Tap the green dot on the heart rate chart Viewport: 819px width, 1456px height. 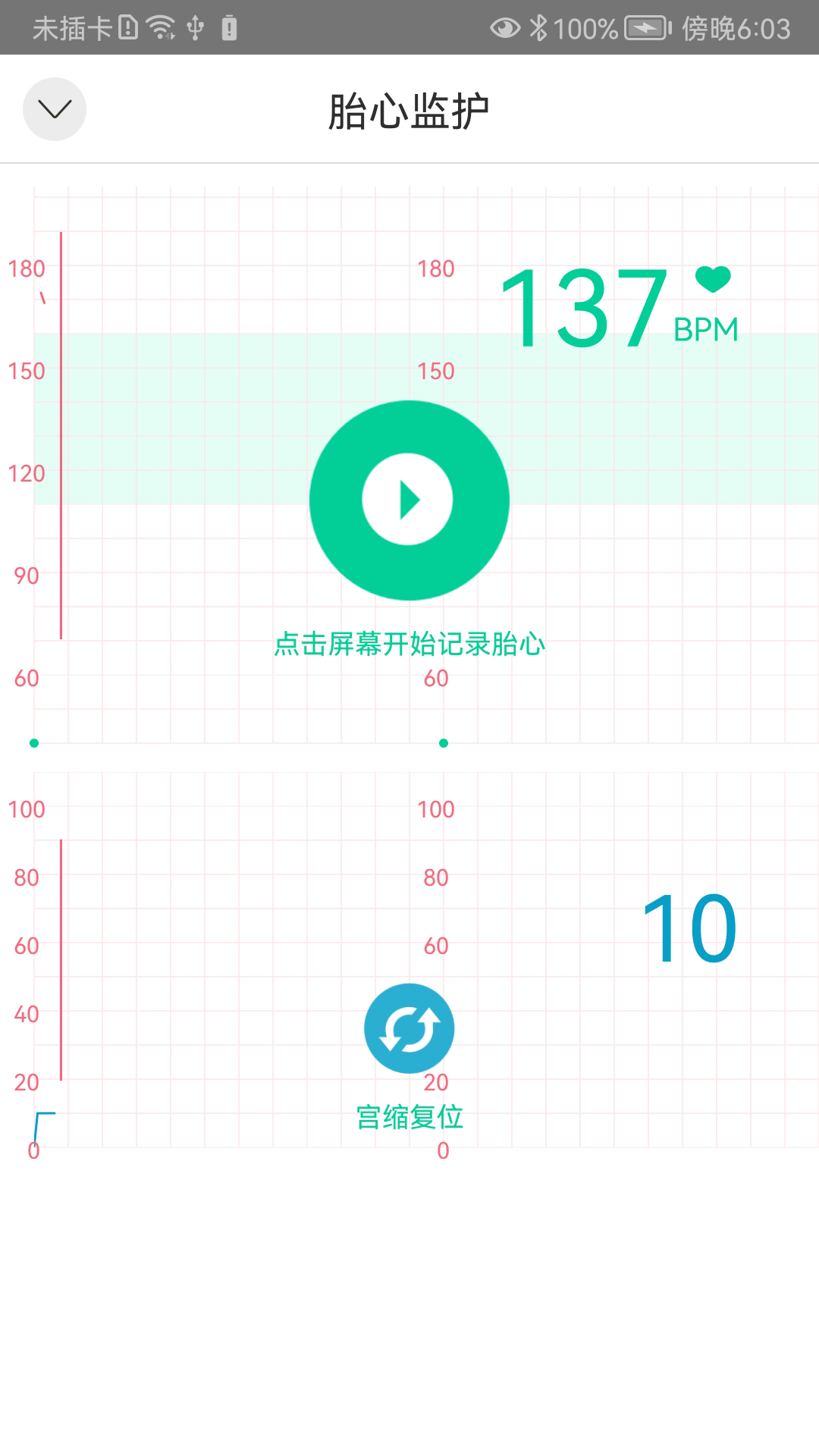[x=34, y=742]
